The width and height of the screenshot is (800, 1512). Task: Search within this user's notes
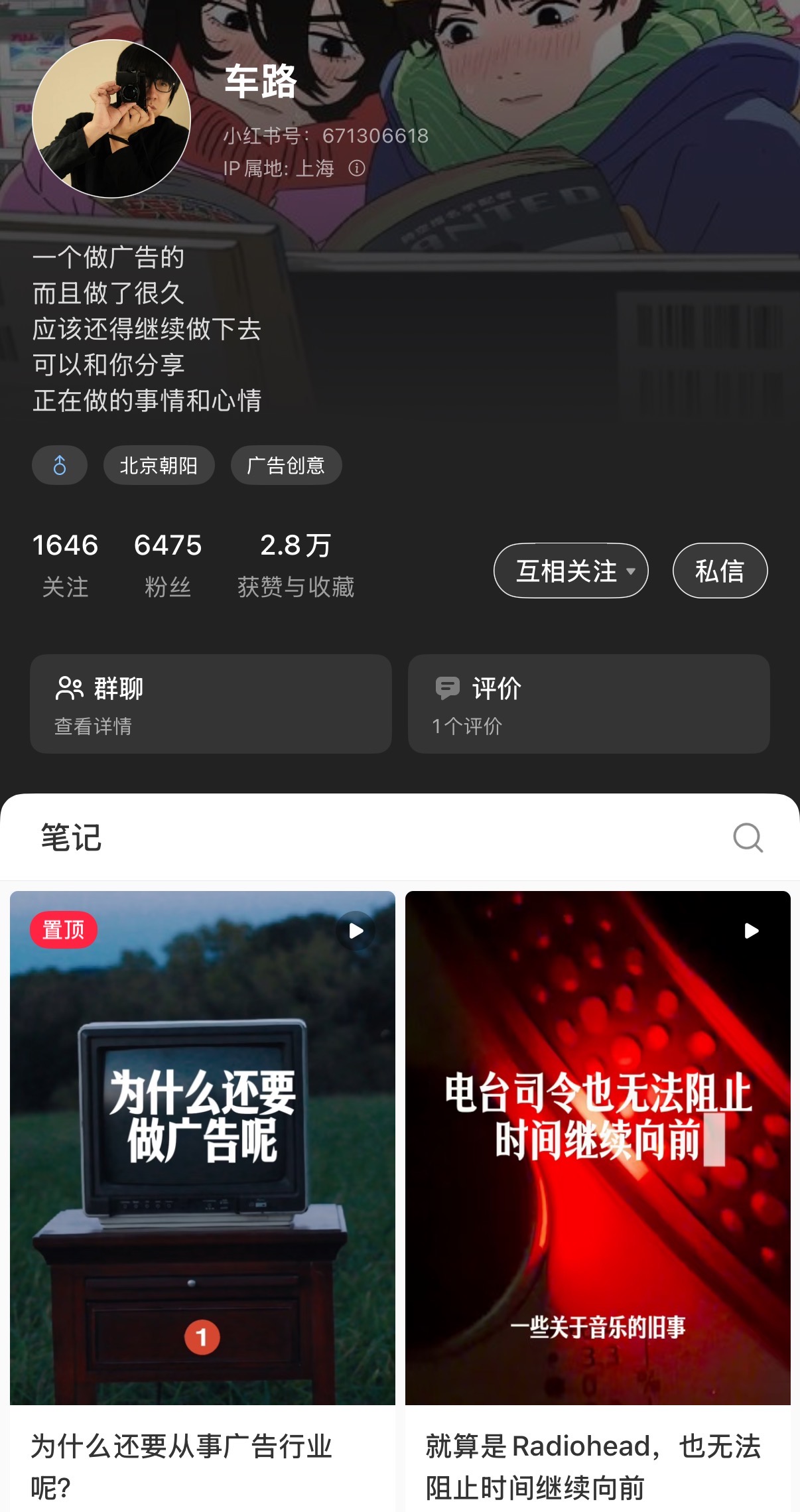tap(748, 837)
